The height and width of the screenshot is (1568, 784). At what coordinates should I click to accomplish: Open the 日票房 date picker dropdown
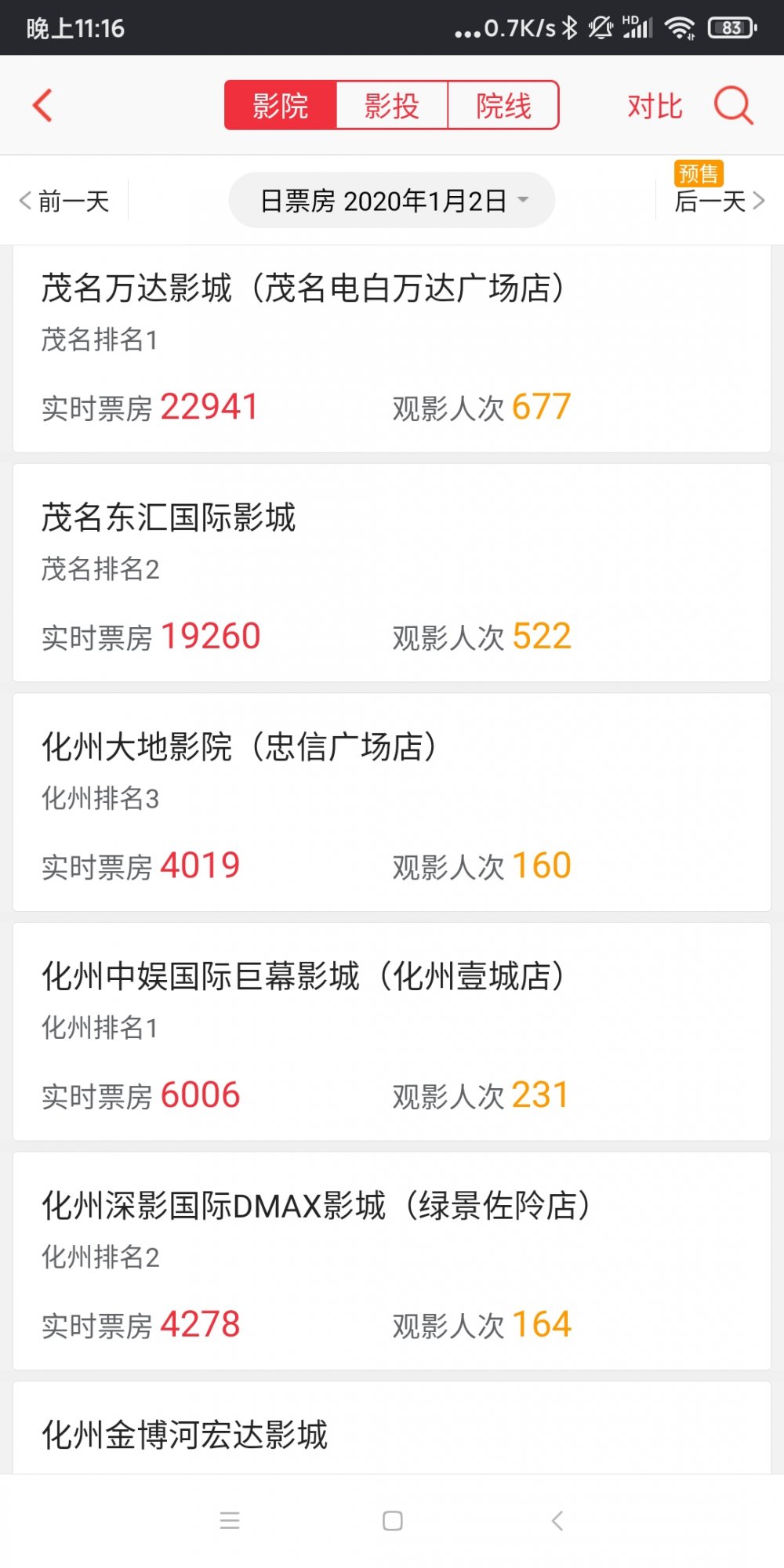click(x=392, y=201)
